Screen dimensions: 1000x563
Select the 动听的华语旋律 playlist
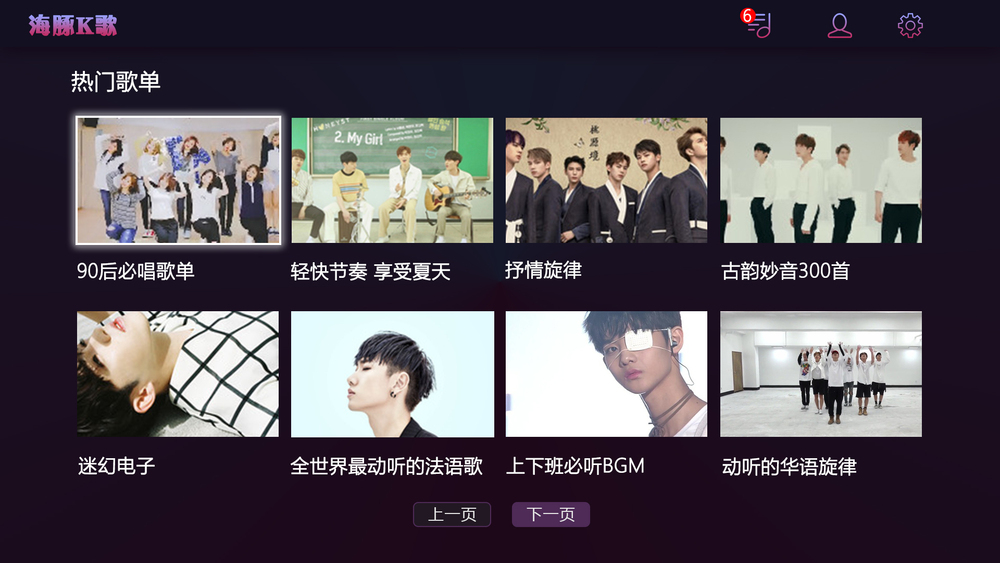point(821,374)
